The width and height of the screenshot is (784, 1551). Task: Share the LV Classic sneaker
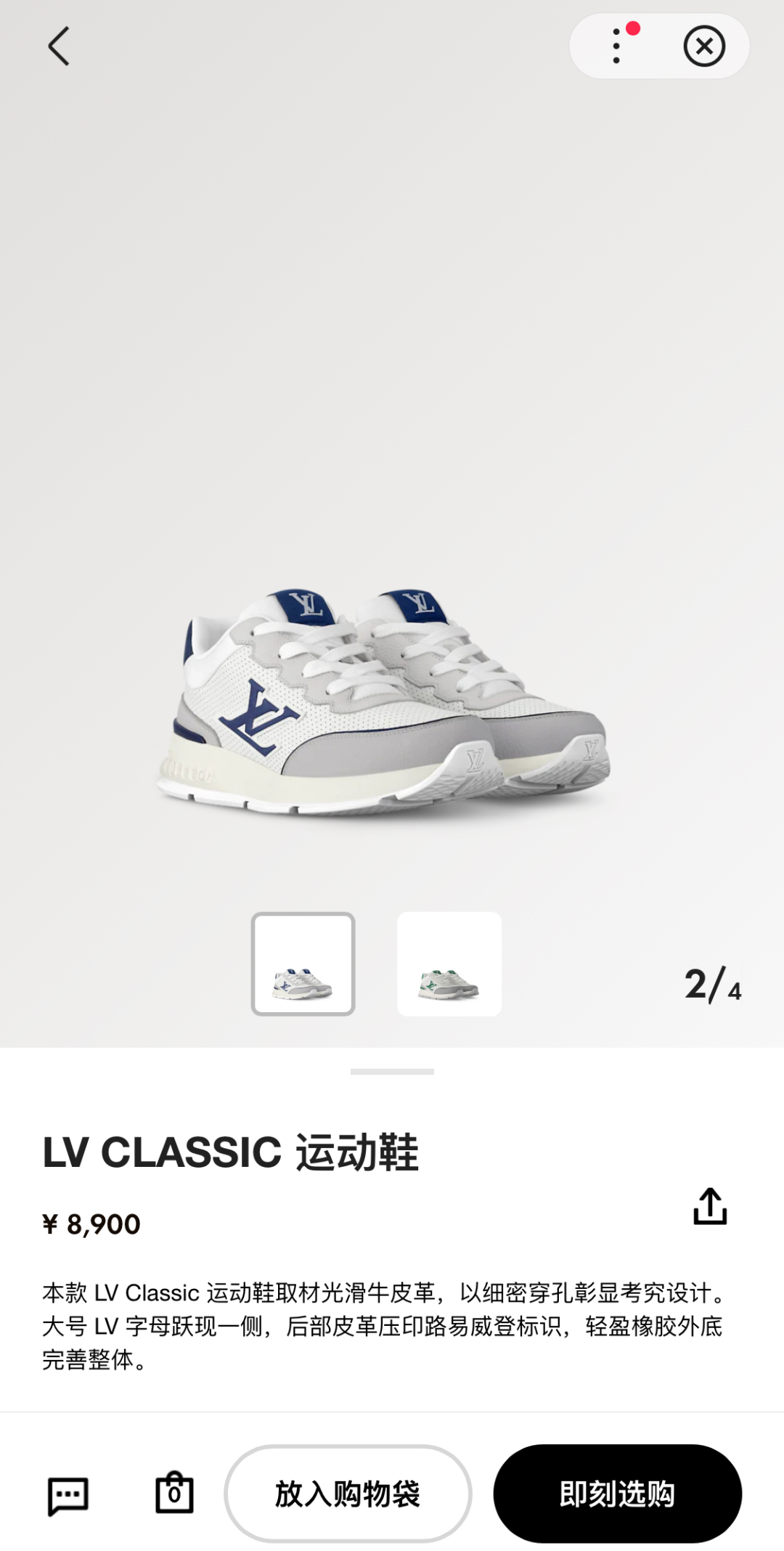710,1206
